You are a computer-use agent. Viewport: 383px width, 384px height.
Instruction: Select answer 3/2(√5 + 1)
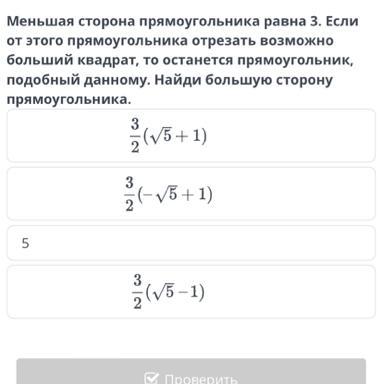tap(191, 135)
